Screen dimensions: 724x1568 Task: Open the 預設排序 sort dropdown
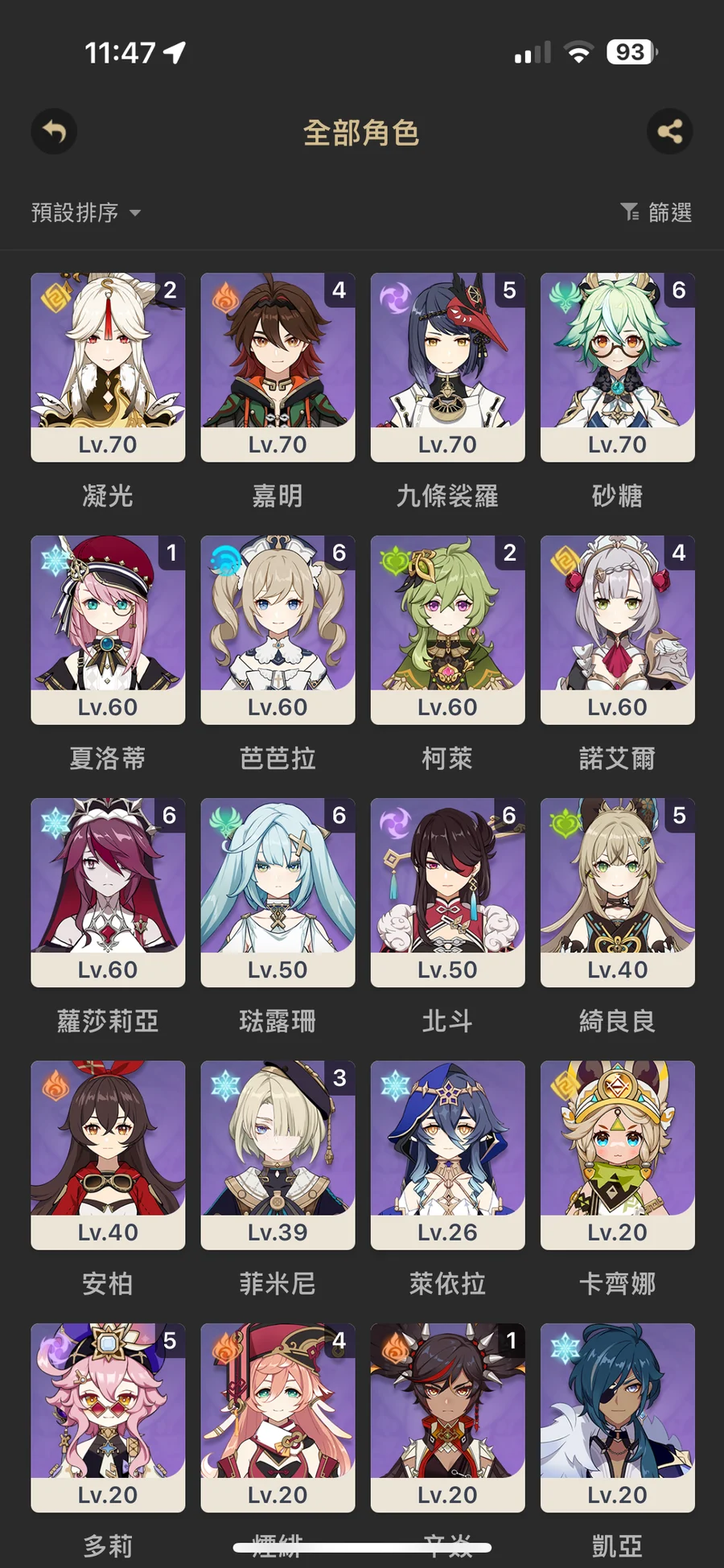pyautogui.click(x=86, y=212)
